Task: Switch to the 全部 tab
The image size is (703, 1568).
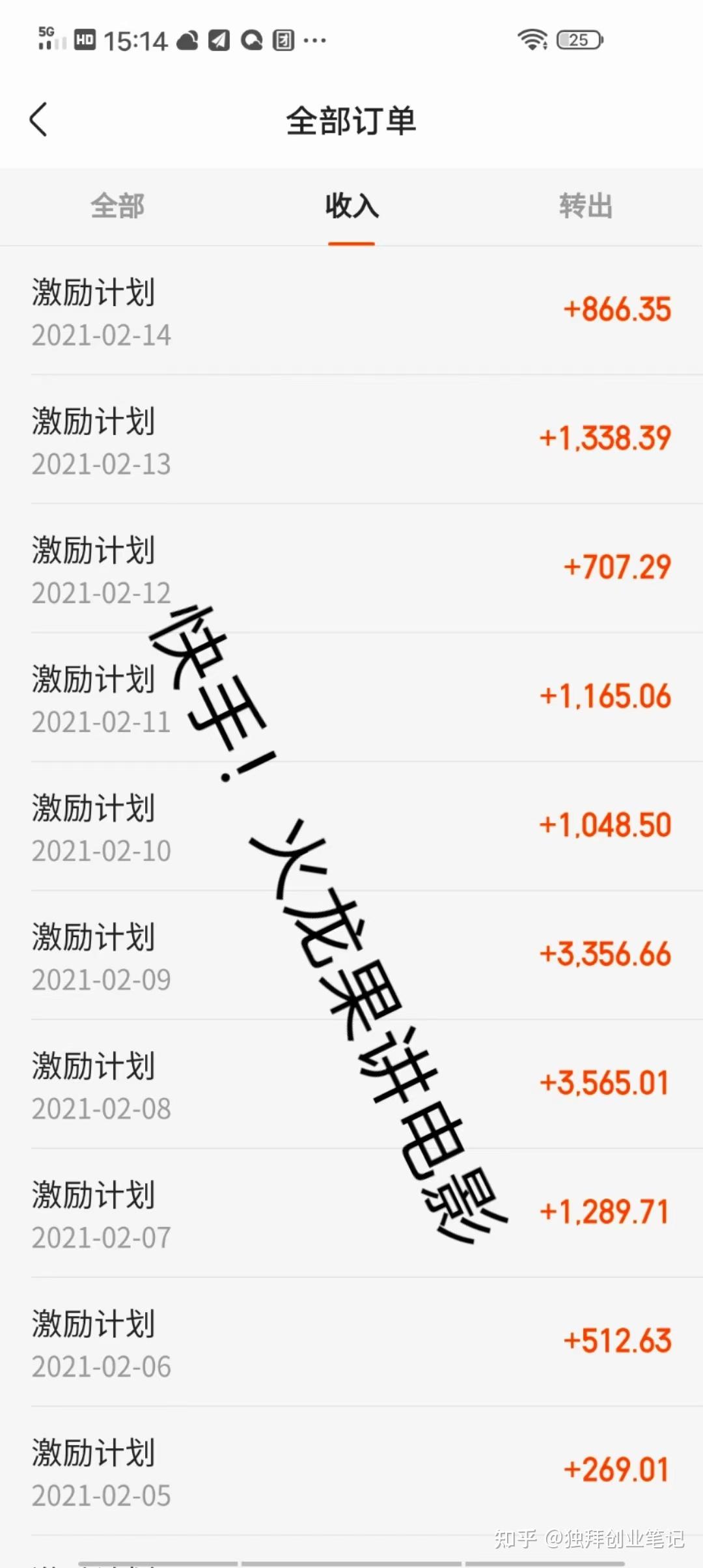Action: tap(117, 206)
